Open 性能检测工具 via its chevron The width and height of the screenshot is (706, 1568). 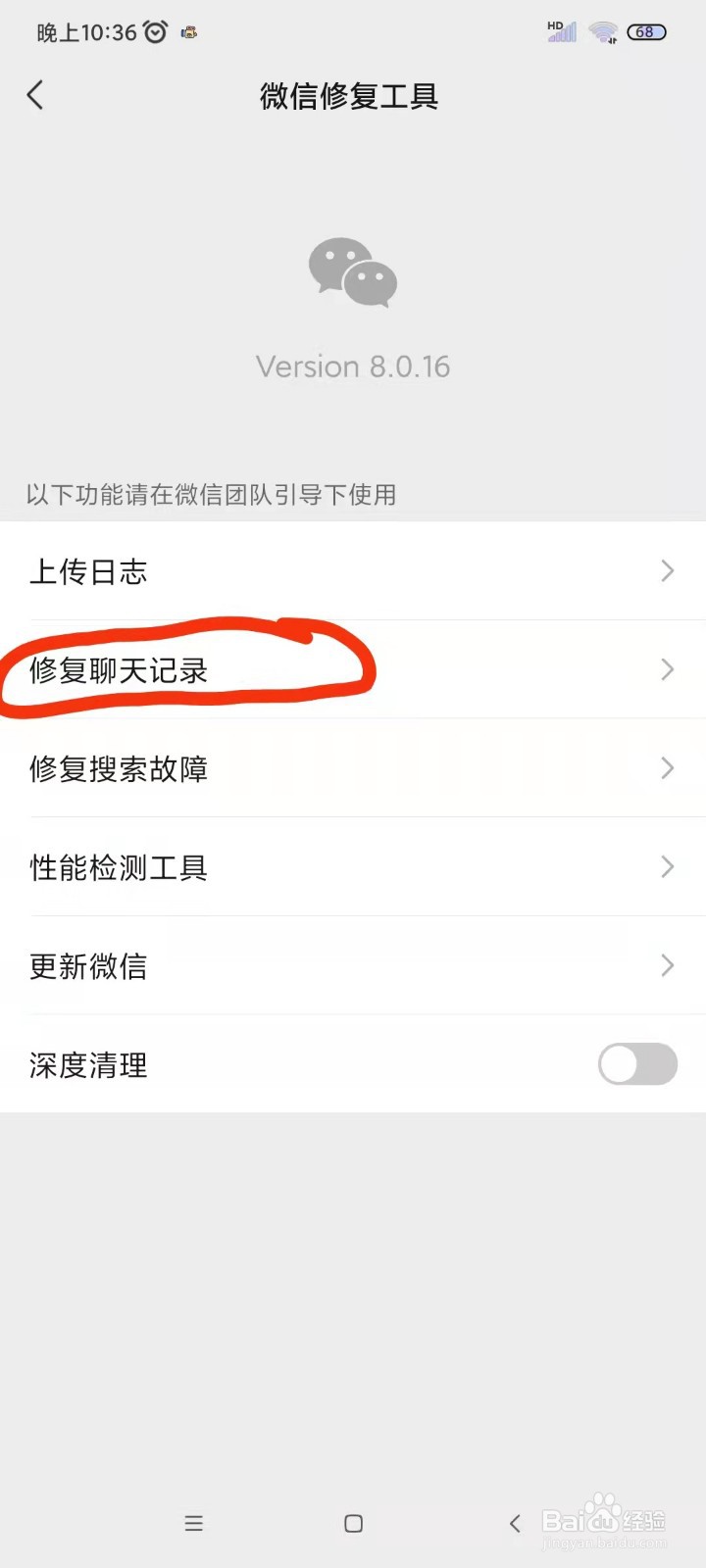(668, 867)
